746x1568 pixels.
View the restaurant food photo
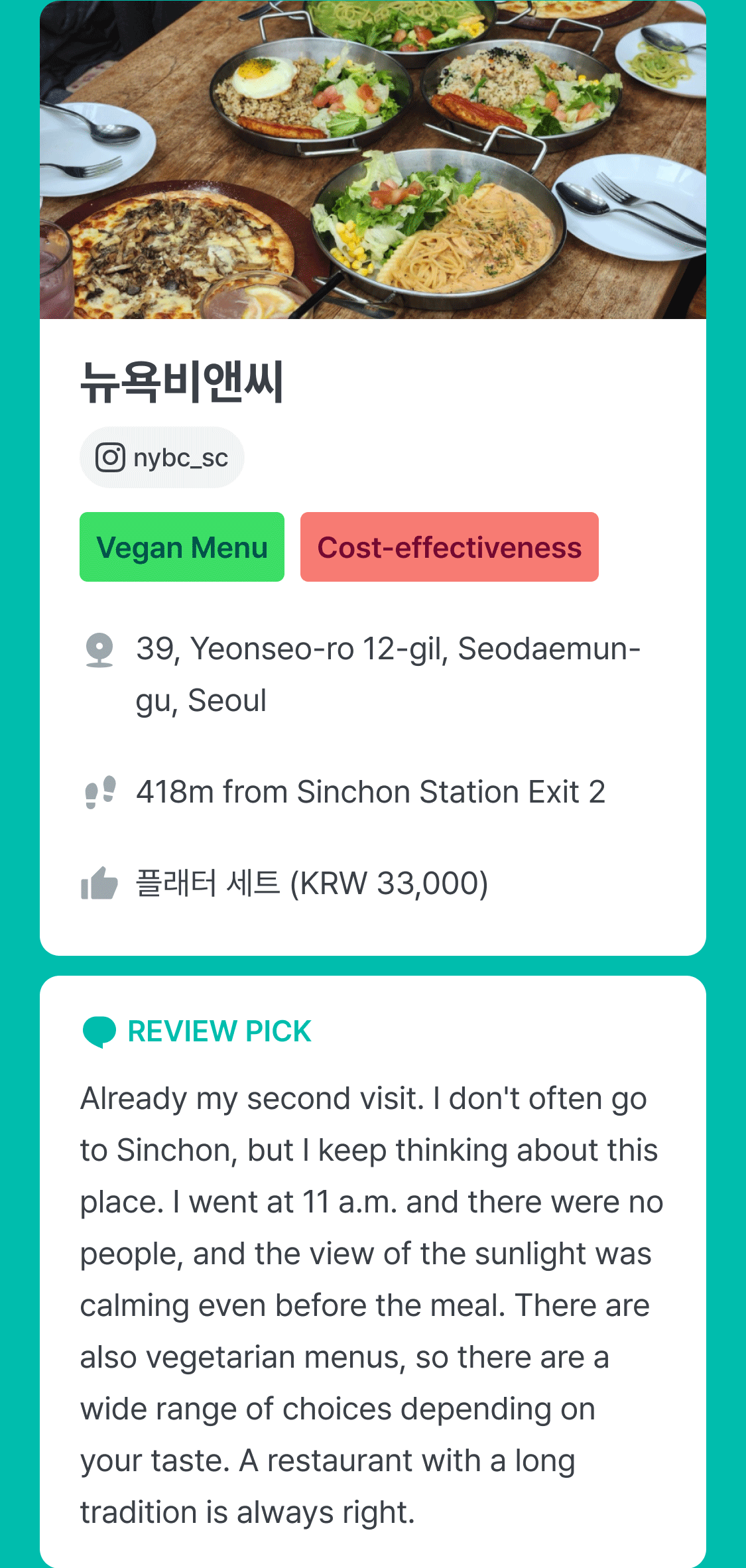(x=373, y=161)
